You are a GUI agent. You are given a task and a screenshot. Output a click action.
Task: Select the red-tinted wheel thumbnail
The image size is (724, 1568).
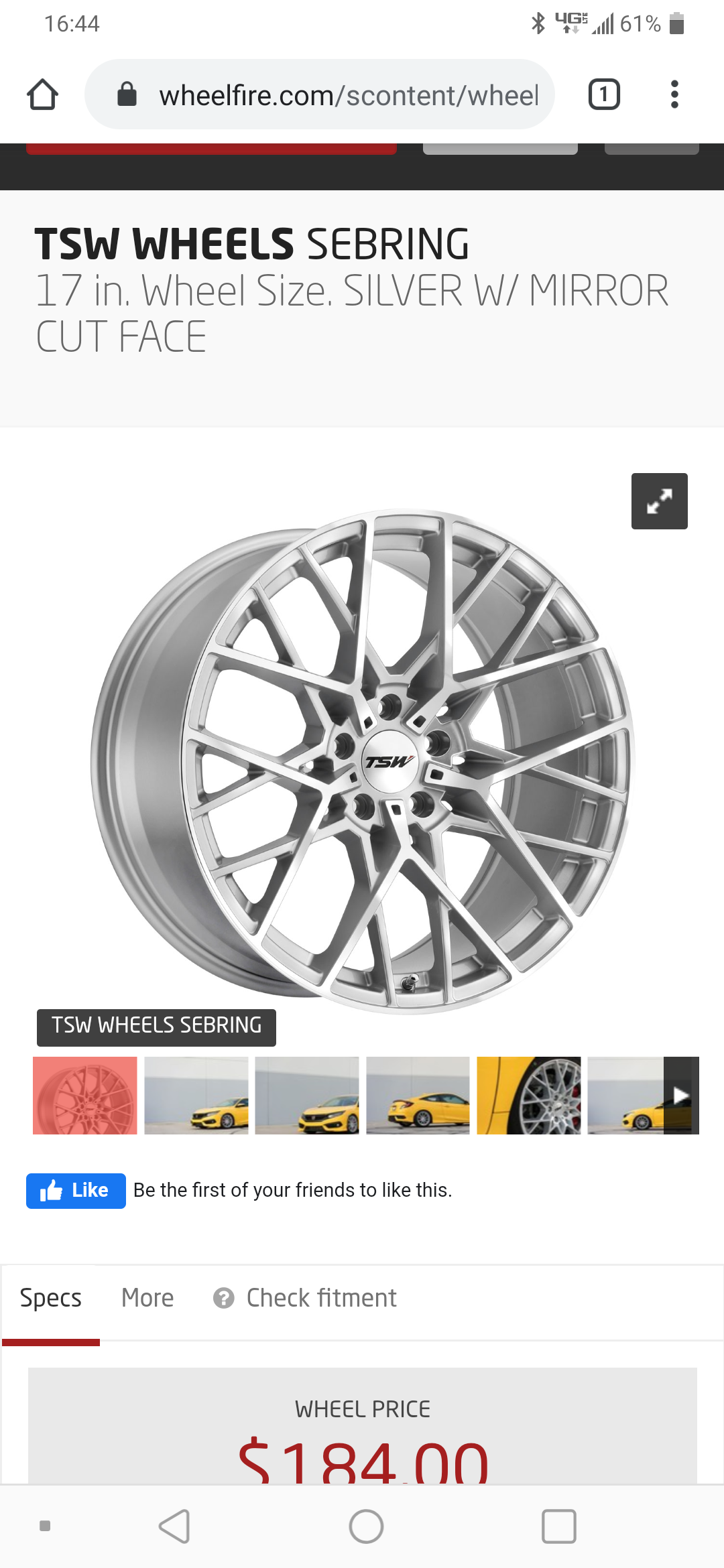[x=85, y=1095]
